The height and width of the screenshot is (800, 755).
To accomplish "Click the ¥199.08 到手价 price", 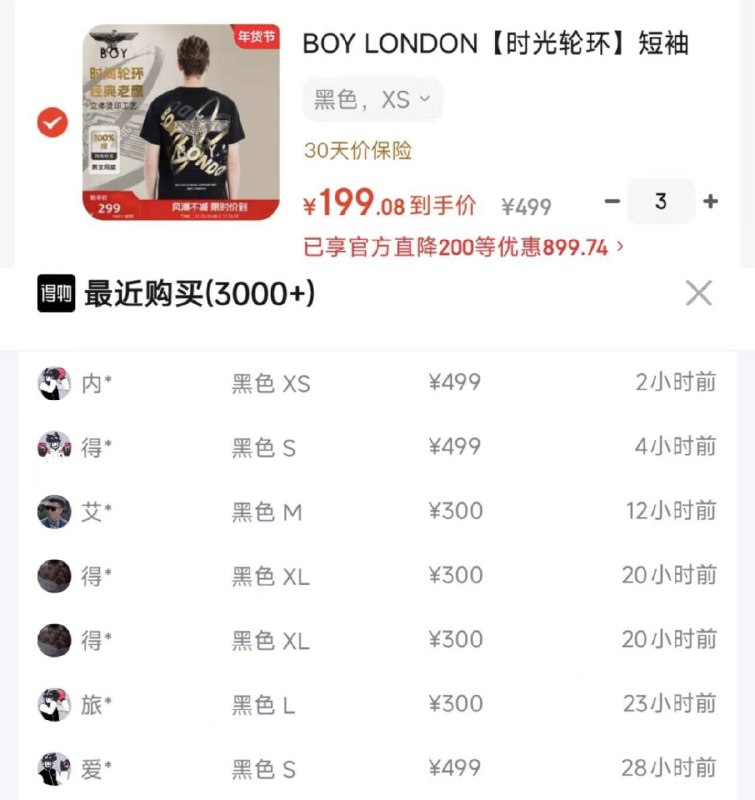I will coord(388,202).
